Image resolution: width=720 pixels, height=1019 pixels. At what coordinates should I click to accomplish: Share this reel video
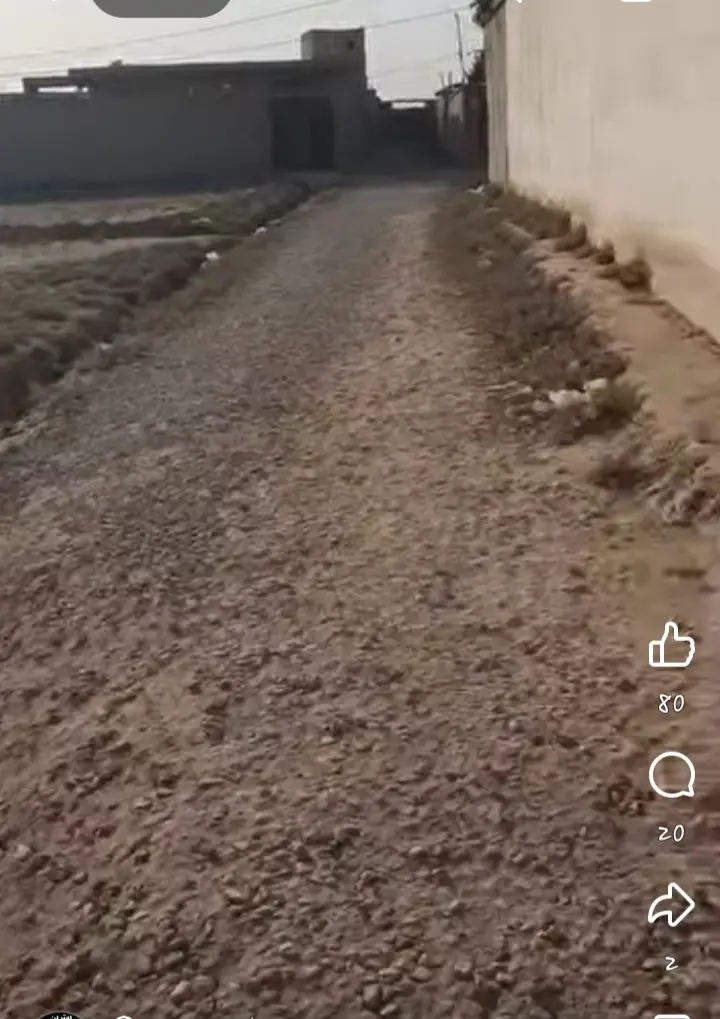(671, 905)
